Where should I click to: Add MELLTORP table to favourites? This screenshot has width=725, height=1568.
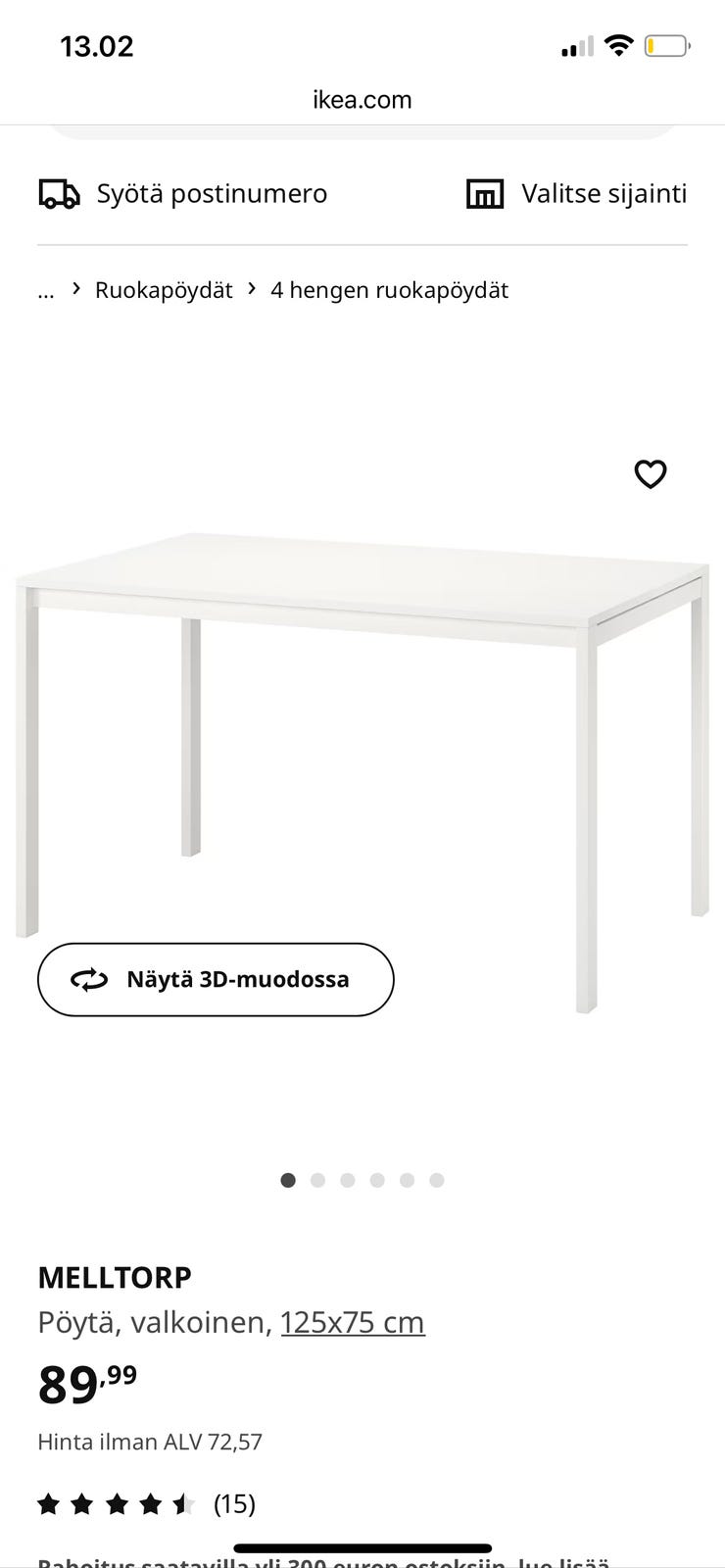pyautogui.click(x=651, y=474)
